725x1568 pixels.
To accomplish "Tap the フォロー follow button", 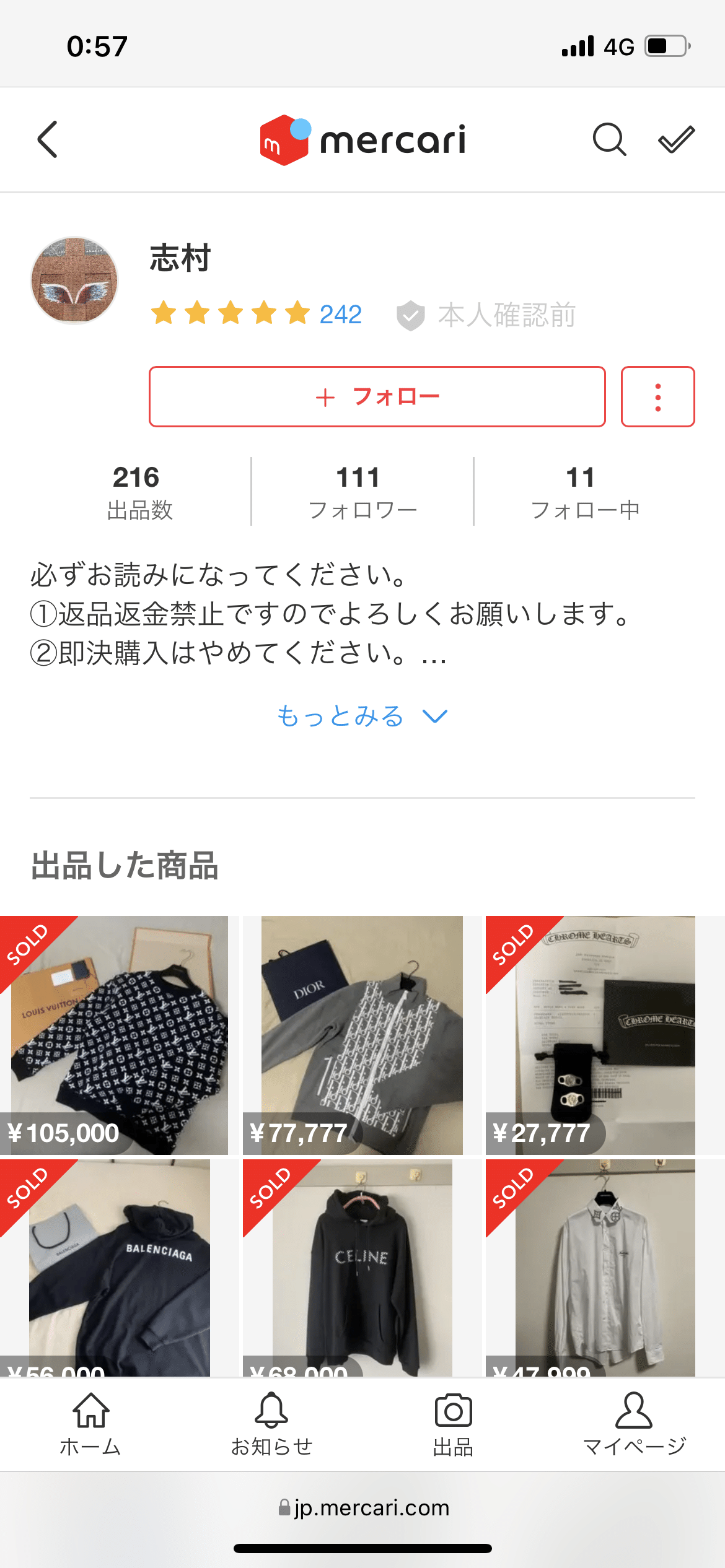I will click(377, 397).
